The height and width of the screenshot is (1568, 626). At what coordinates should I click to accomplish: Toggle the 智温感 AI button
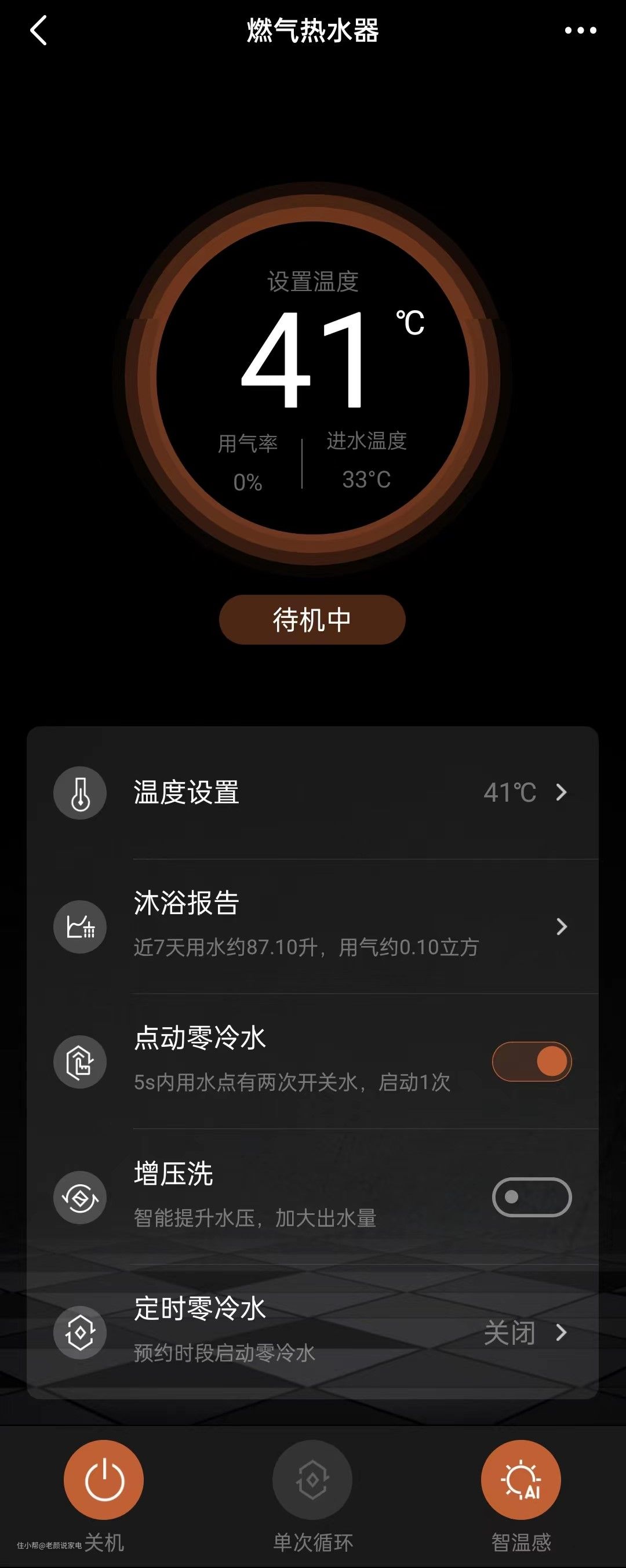[521, 1479]
